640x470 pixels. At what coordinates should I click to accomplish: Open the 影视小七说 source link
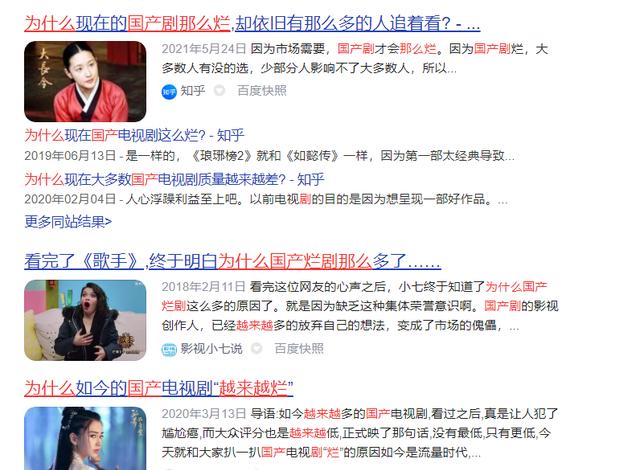[208, 349]
